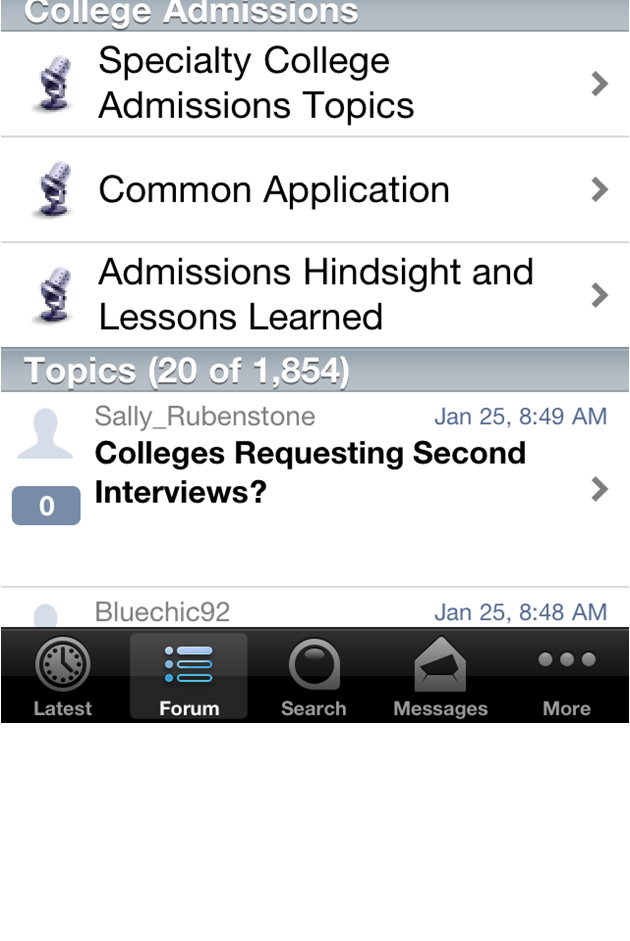Switch to the Latest tab
The height and width of the screenshot is (941, 630).
tap(62, 677)
